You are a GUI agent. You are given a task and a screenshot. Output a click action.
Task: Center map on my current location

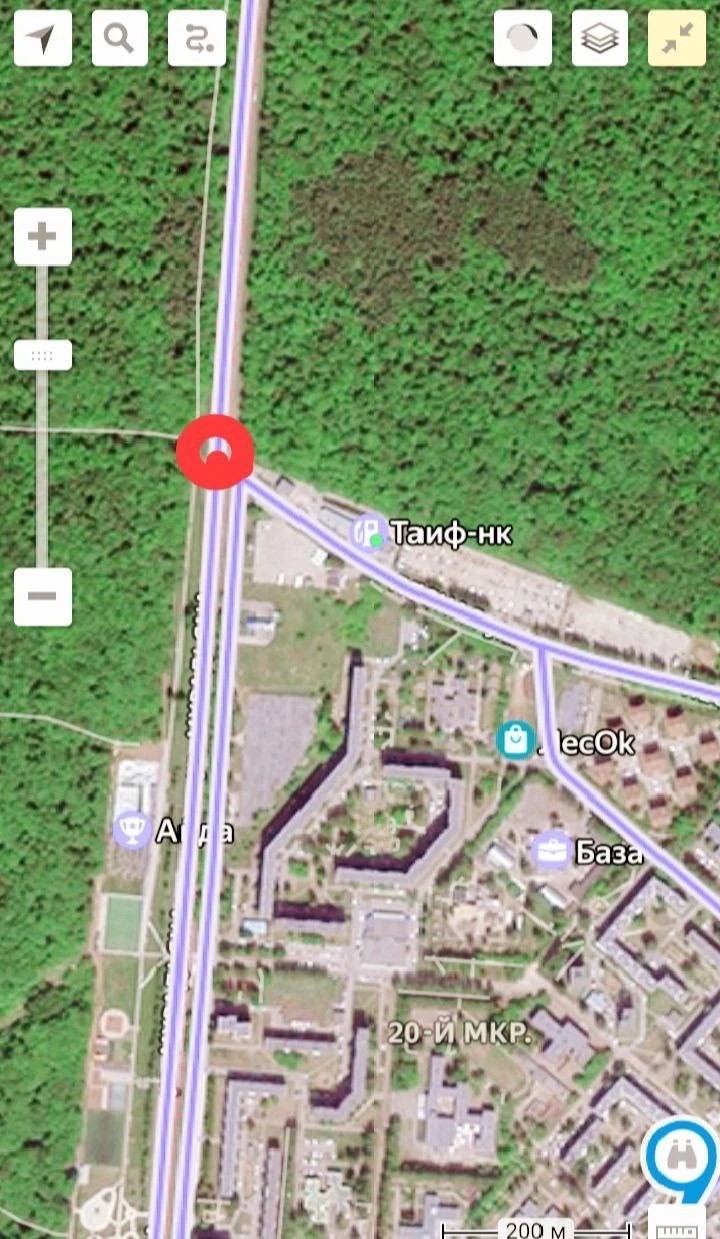[x=42, y=39]
